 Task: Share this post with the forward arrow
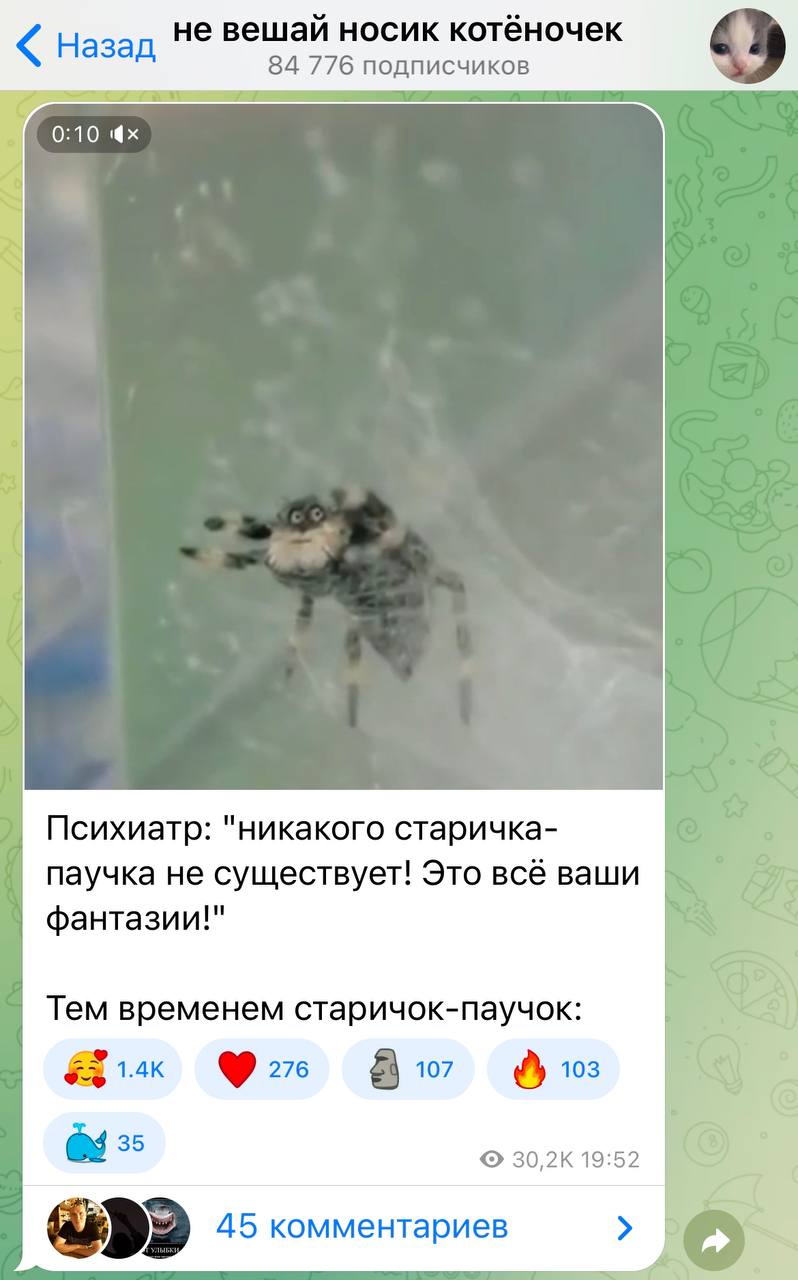coord(714,1241)
